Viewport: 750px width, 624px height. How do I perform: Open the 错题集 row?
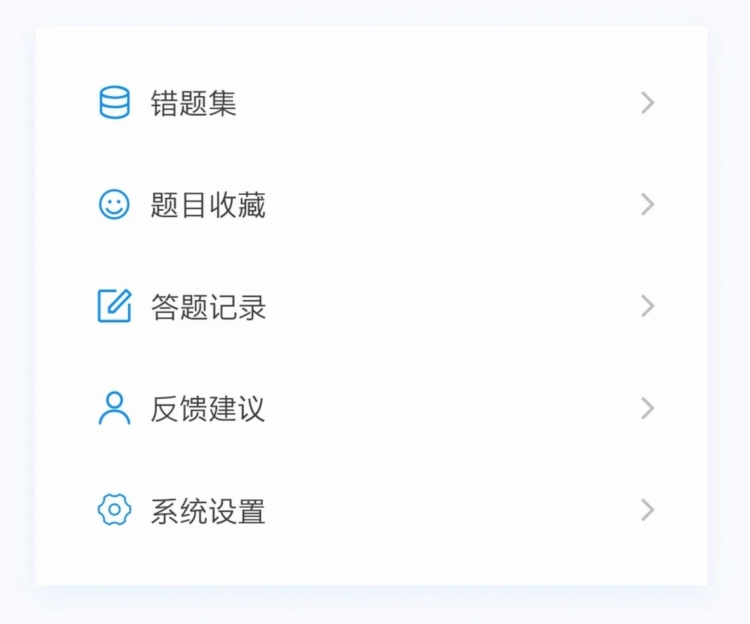tap(194, 103)
